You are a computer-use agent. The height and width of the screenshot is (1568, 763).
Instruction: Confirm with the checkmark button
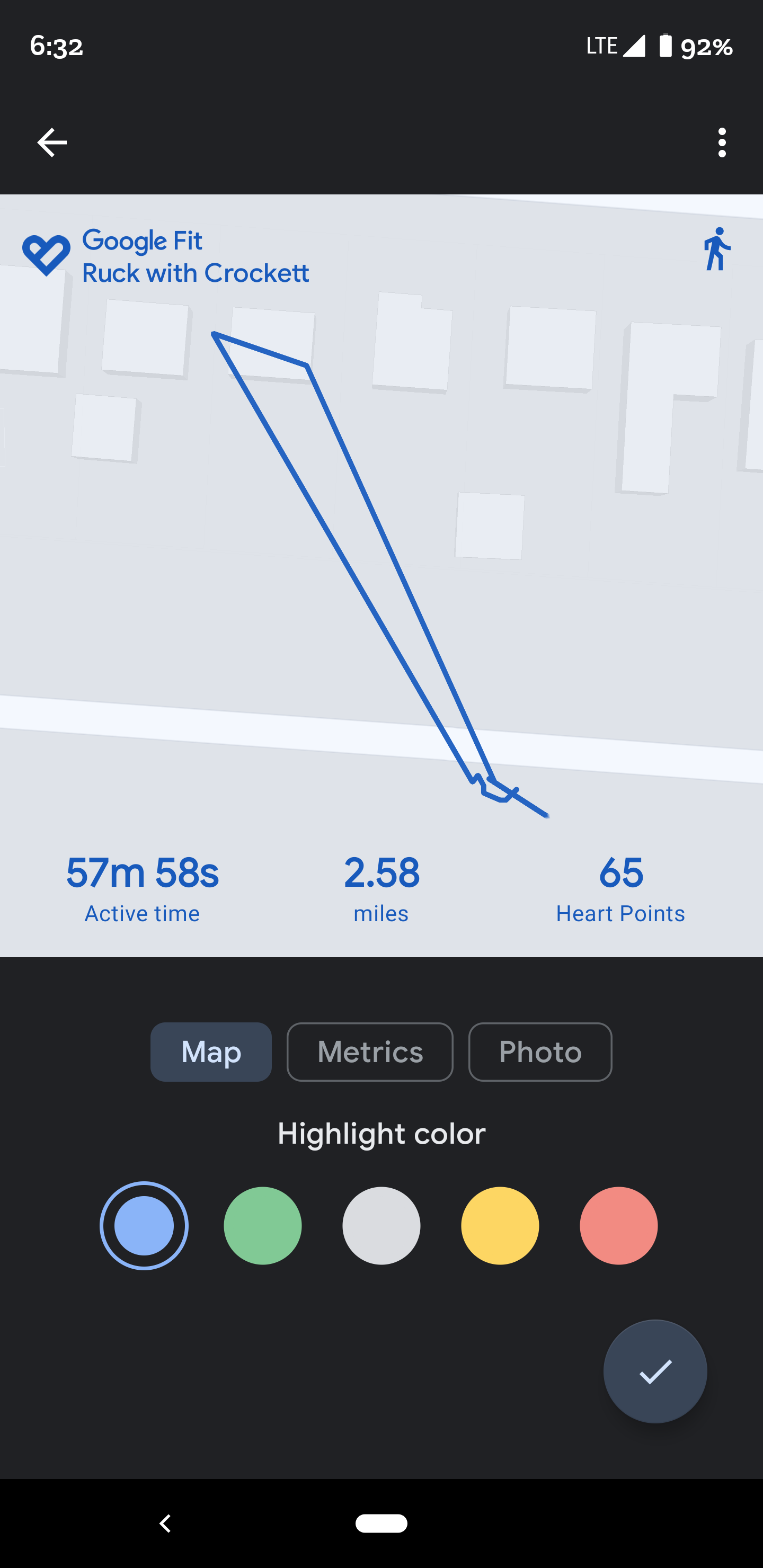(655, 1371)
